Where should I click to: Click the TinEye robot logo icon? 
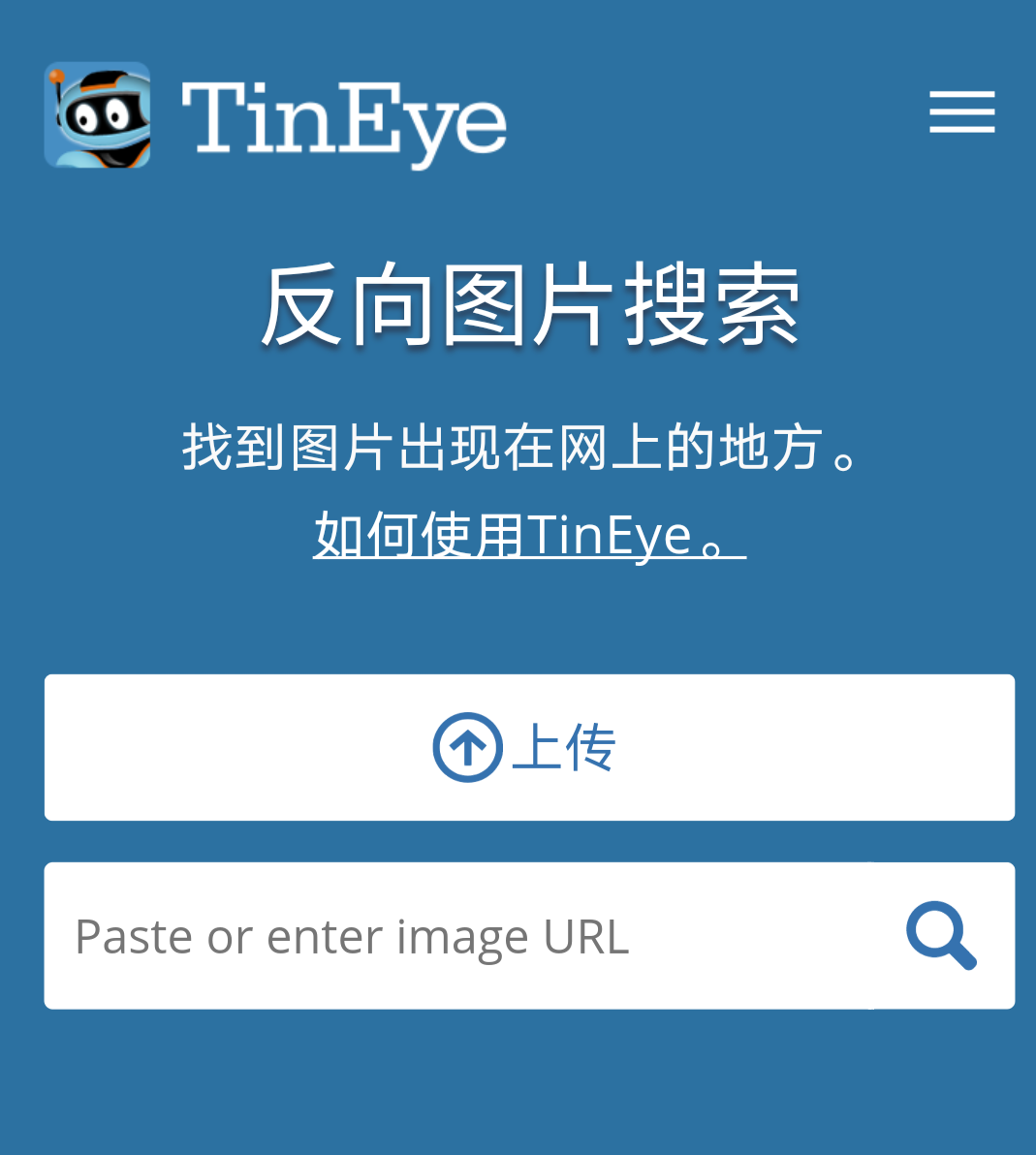pos(97,116)
